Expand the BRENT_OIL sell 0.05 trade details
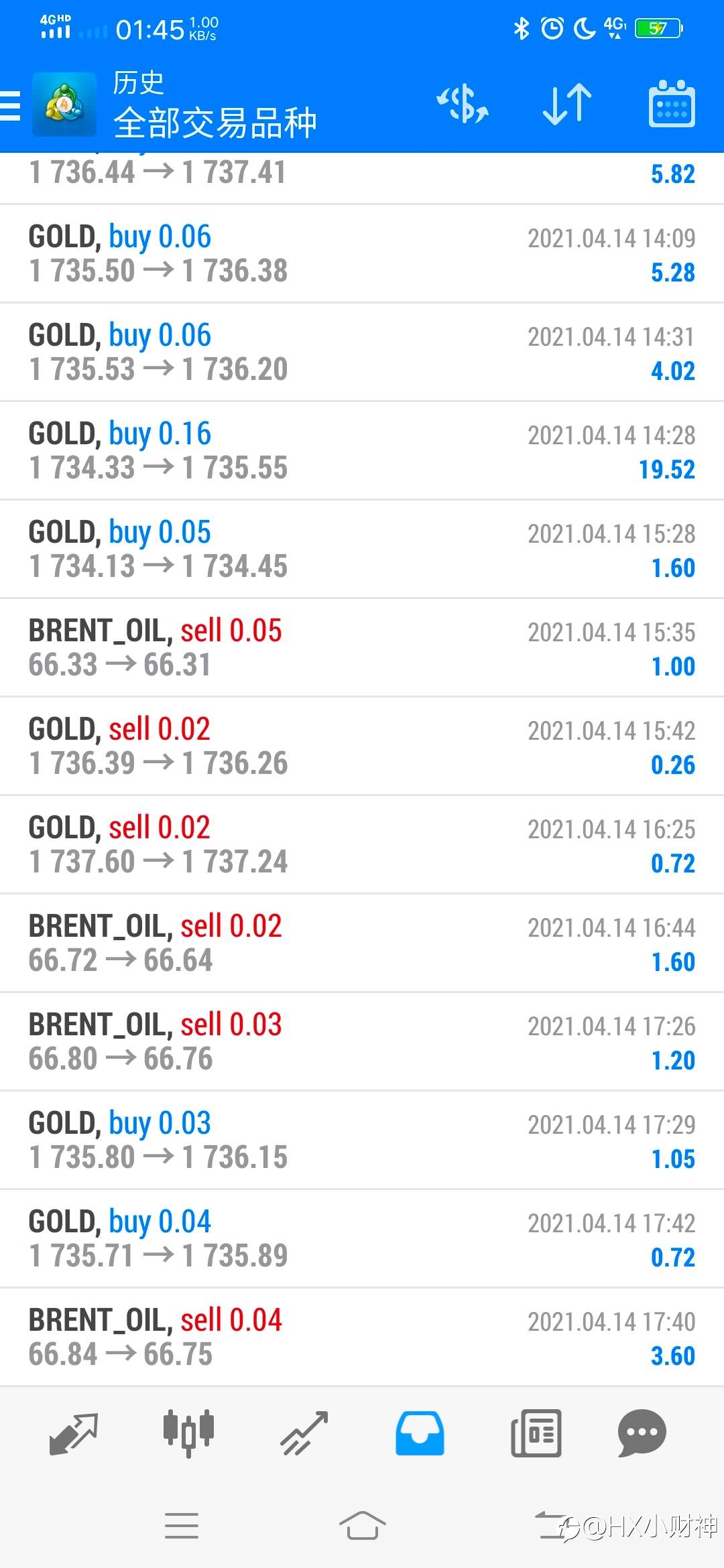This screenshot has width=724, height=1568. click(x=362, y=648)
